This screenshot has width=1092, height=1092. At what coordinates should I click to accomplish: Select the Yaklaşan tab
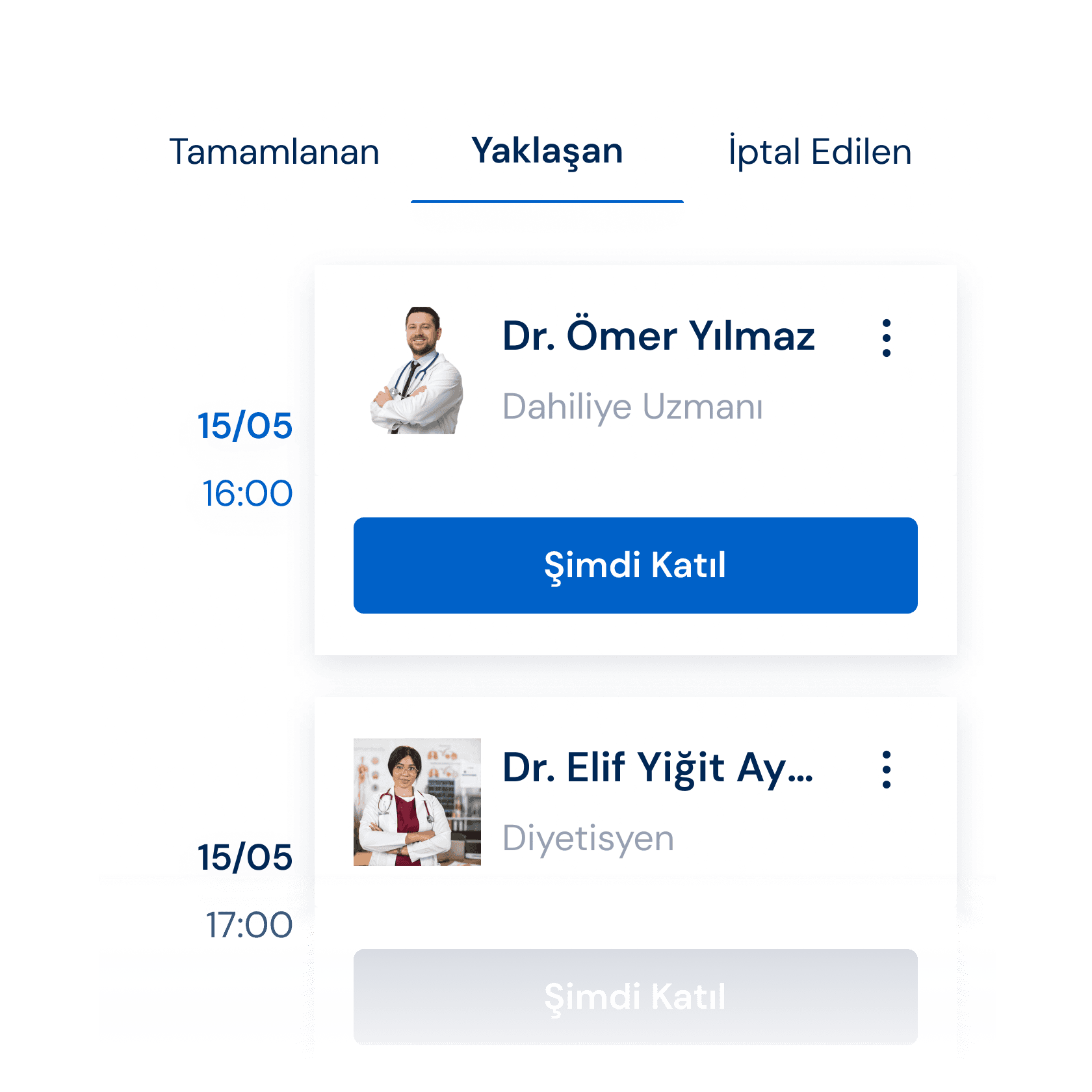pyautogui.click(x=547, y=152)
